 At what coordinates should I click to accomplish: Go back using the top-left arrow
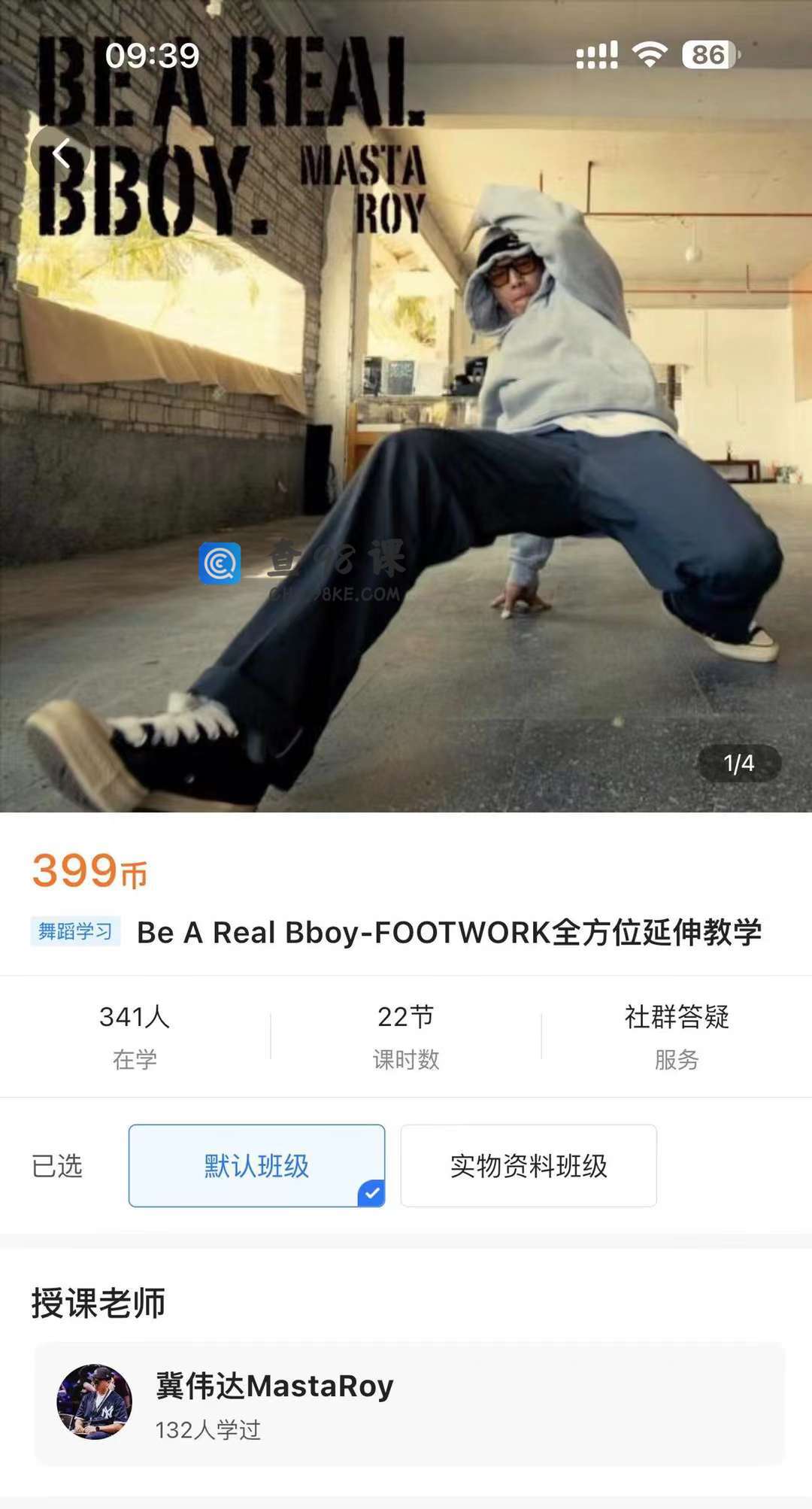[x=62, y=153]
